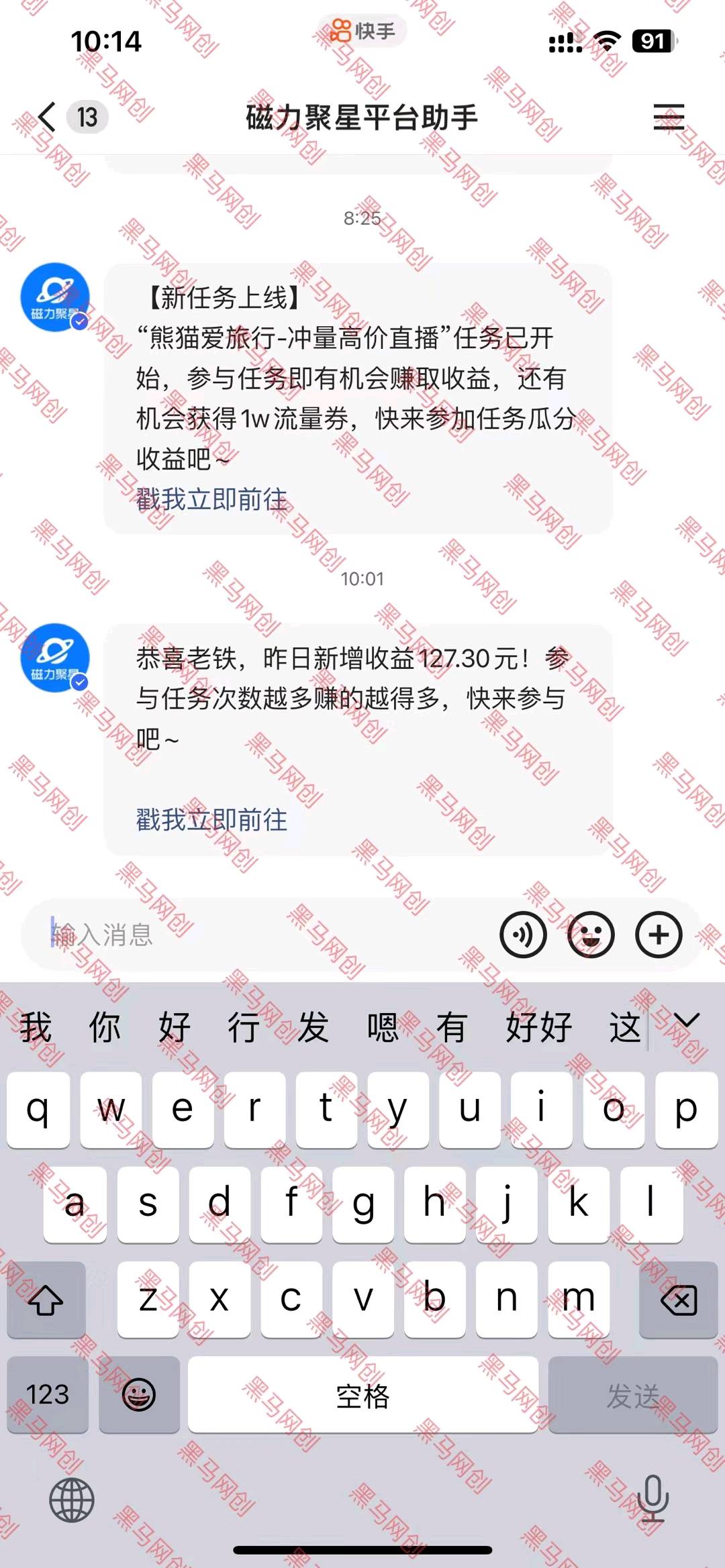
Task: Open the globe keyboard language switcher
Action: pyautogui.click(x=71, y=1500)
